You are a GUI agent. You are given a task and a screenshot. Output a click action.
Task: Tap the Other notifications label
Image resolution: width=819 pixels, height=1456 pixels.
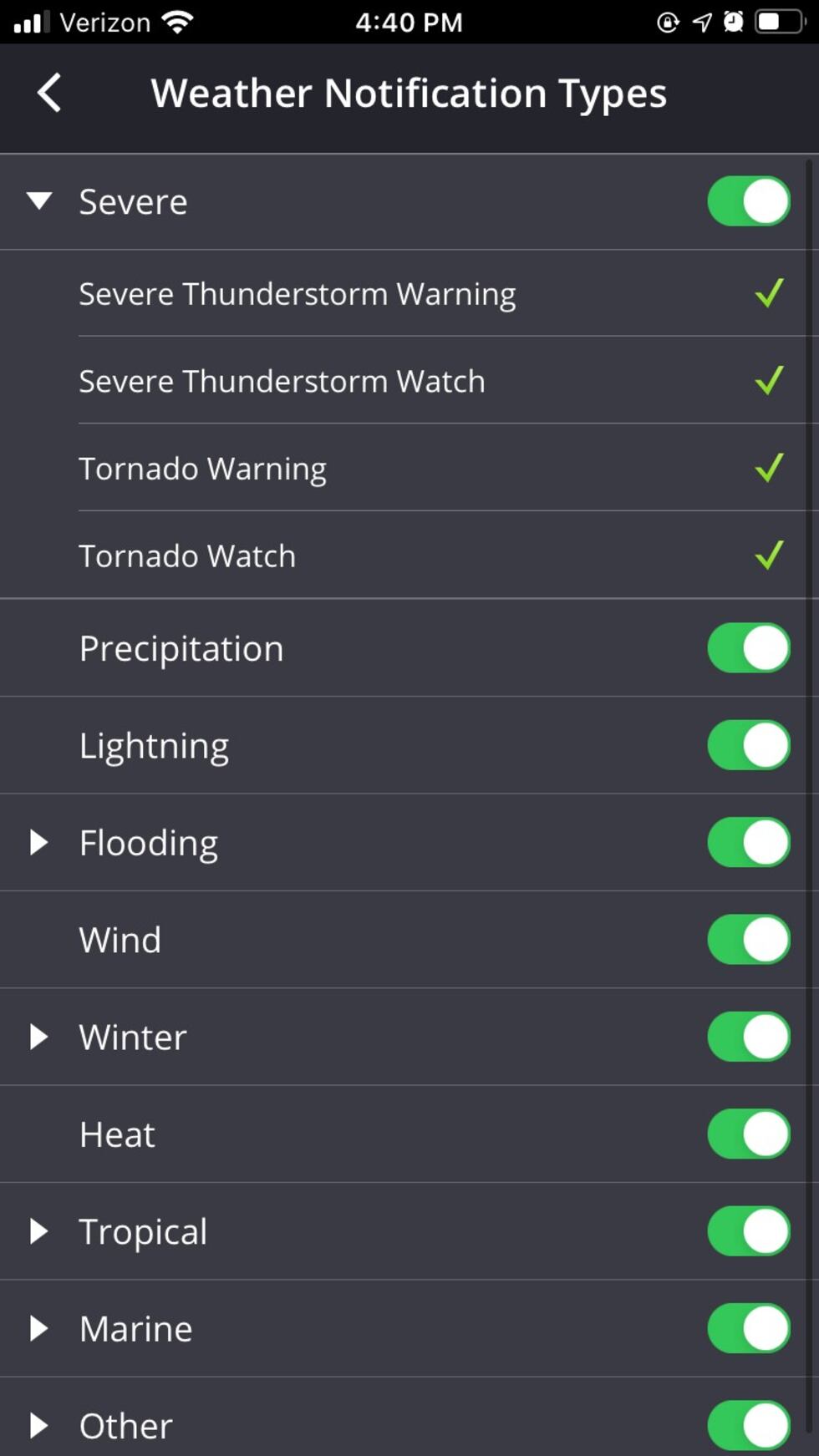(x=125, y=1426)
